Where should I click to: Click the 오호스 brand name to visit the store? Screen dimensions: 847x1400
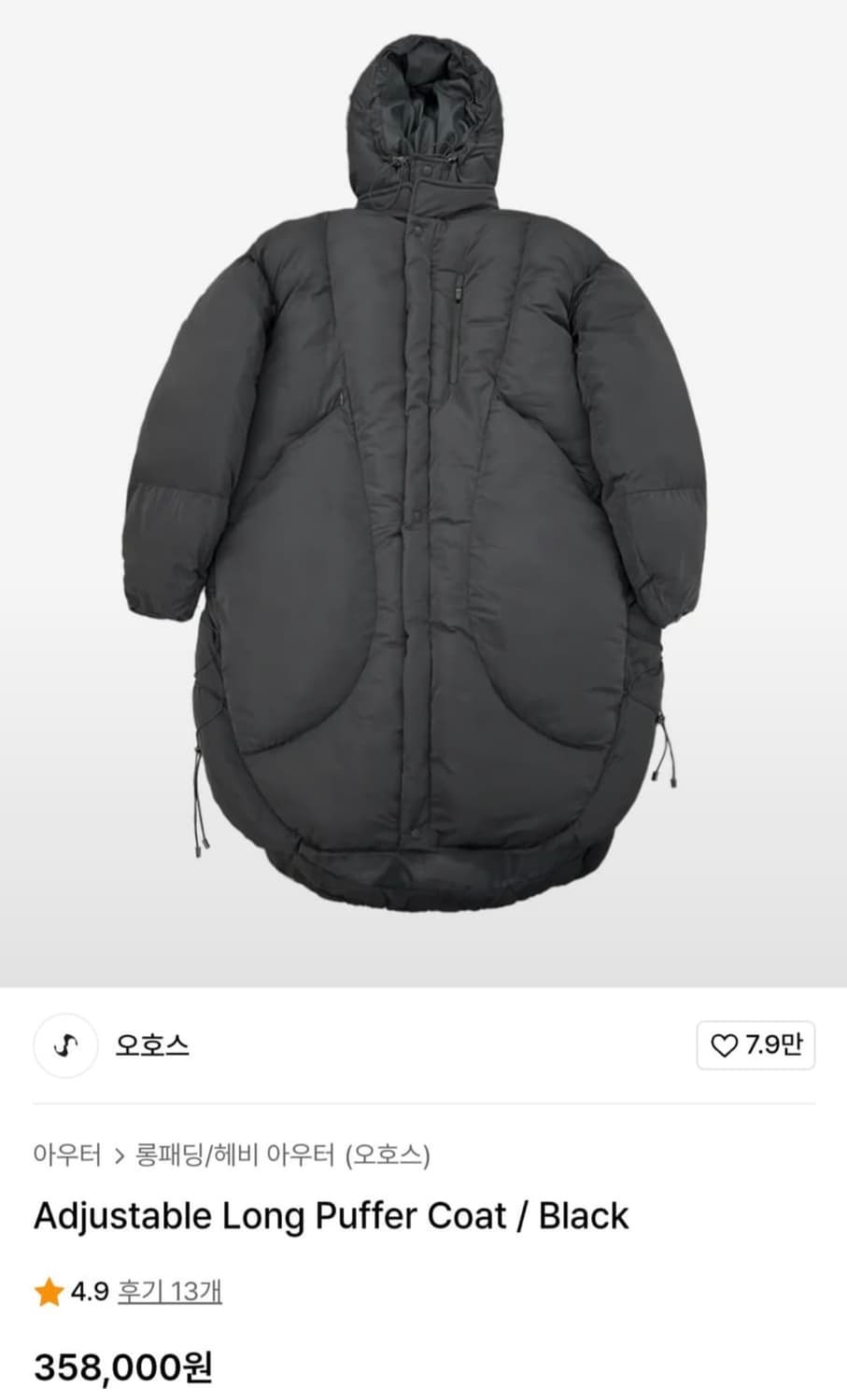click(153, 1046)
